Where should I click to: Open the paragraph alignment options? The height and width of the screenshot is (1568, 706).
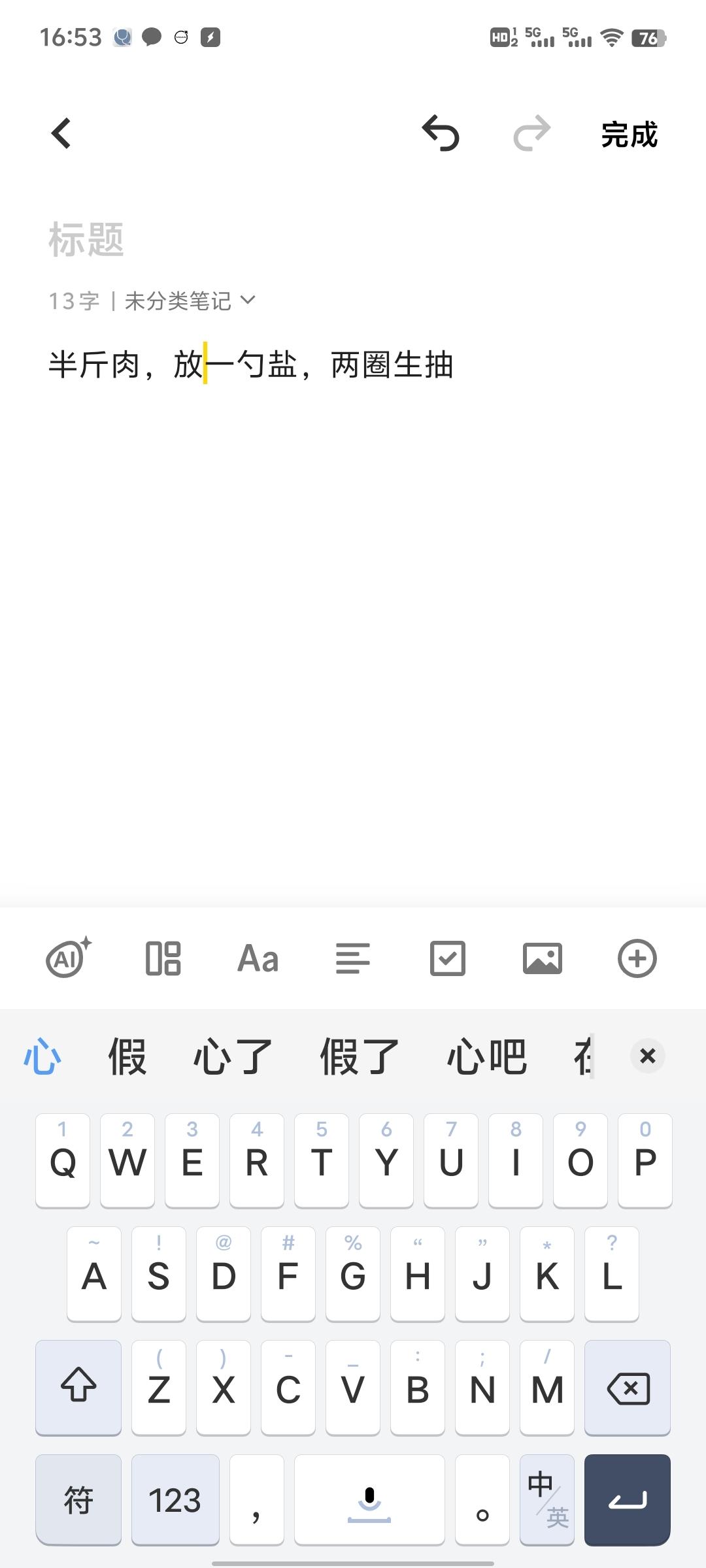[353, 958]
